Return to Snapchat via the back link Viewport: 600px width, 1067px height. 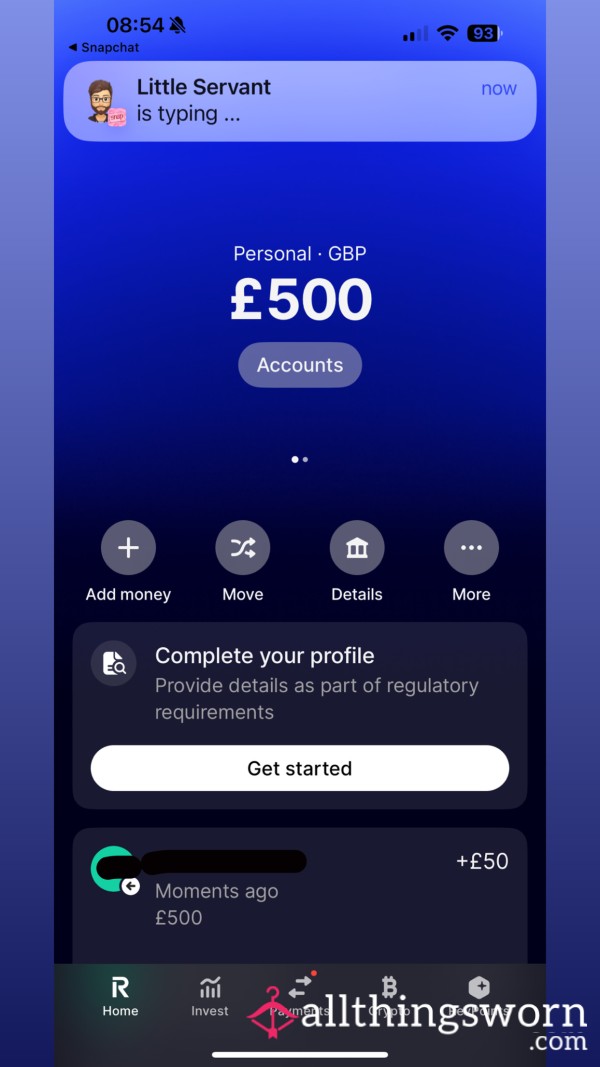tap(103, 48)
